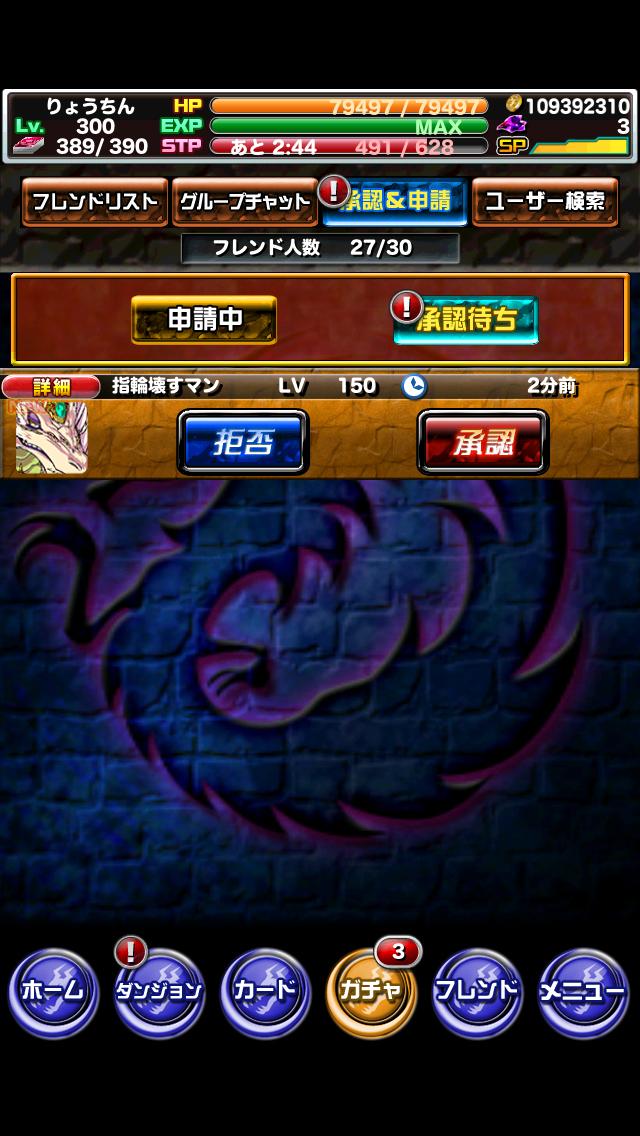Show 申請中 requests

204,320
